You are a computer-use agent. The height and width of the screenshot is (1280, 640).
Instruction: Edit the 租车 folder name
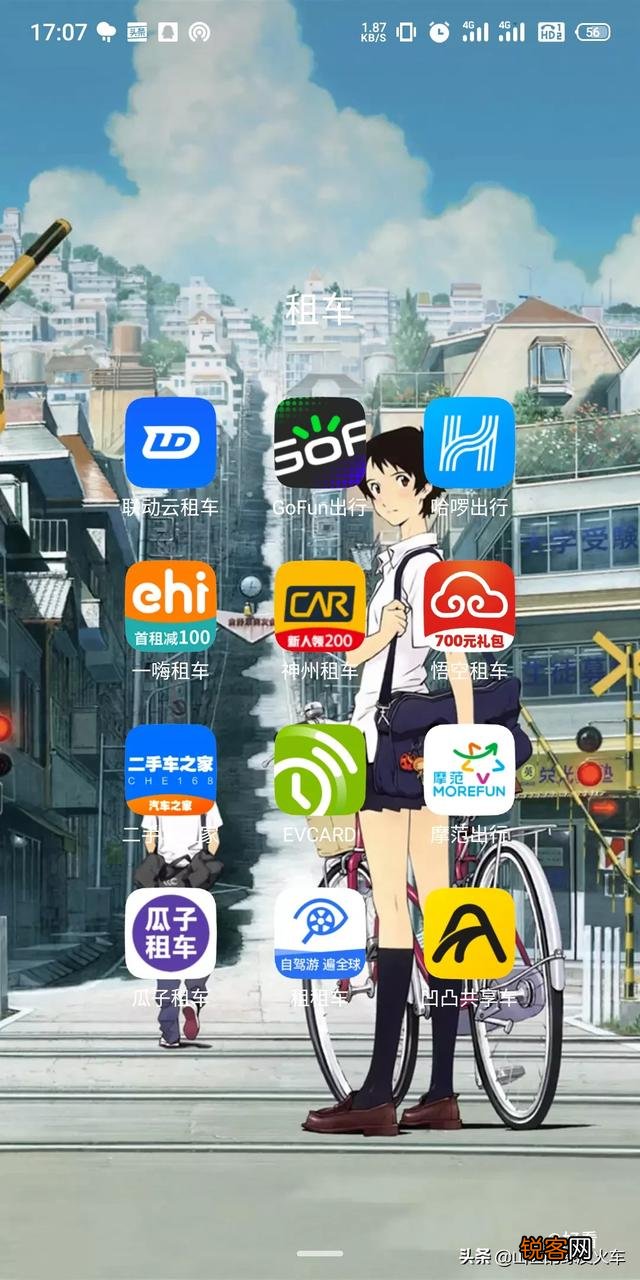tap(320, 307)
